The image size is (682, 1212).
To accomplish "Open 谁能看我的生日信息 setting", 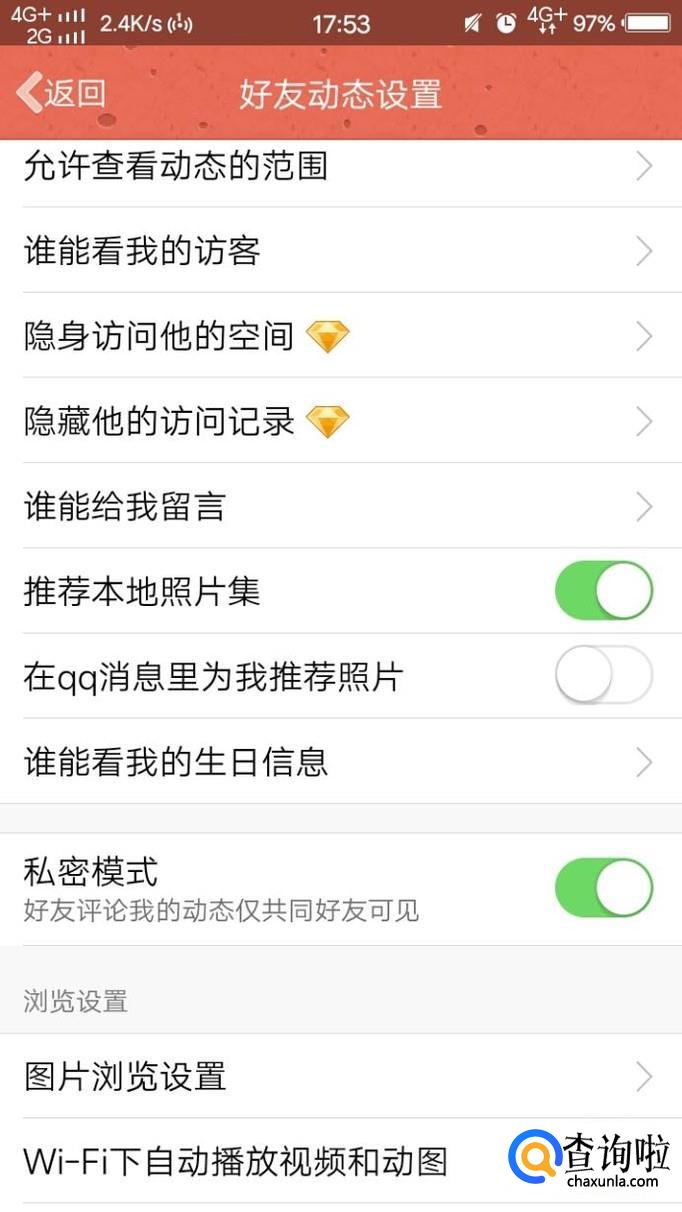I will (340, 762).
